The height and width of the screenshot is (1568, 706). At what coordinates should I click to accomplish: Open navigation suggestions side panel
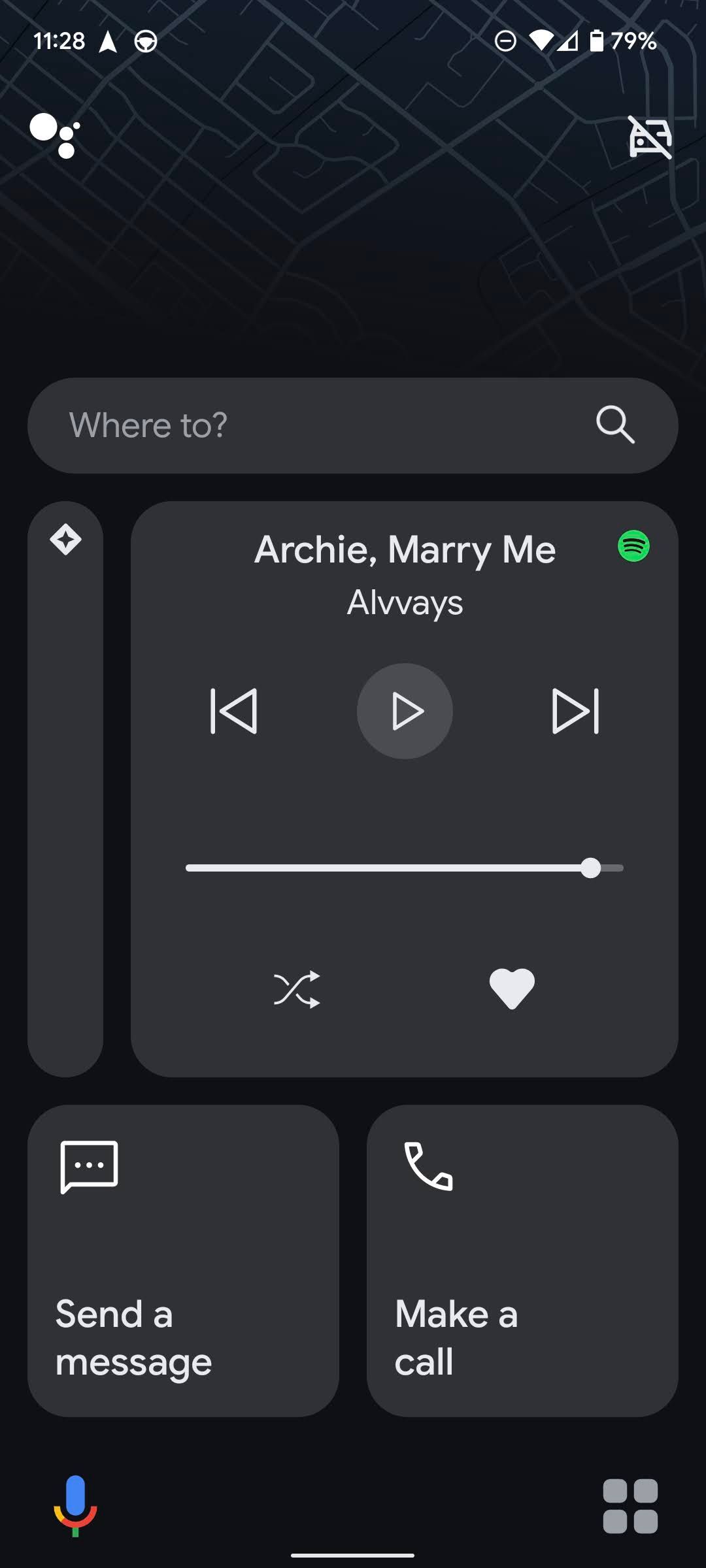tap(65, 789)
